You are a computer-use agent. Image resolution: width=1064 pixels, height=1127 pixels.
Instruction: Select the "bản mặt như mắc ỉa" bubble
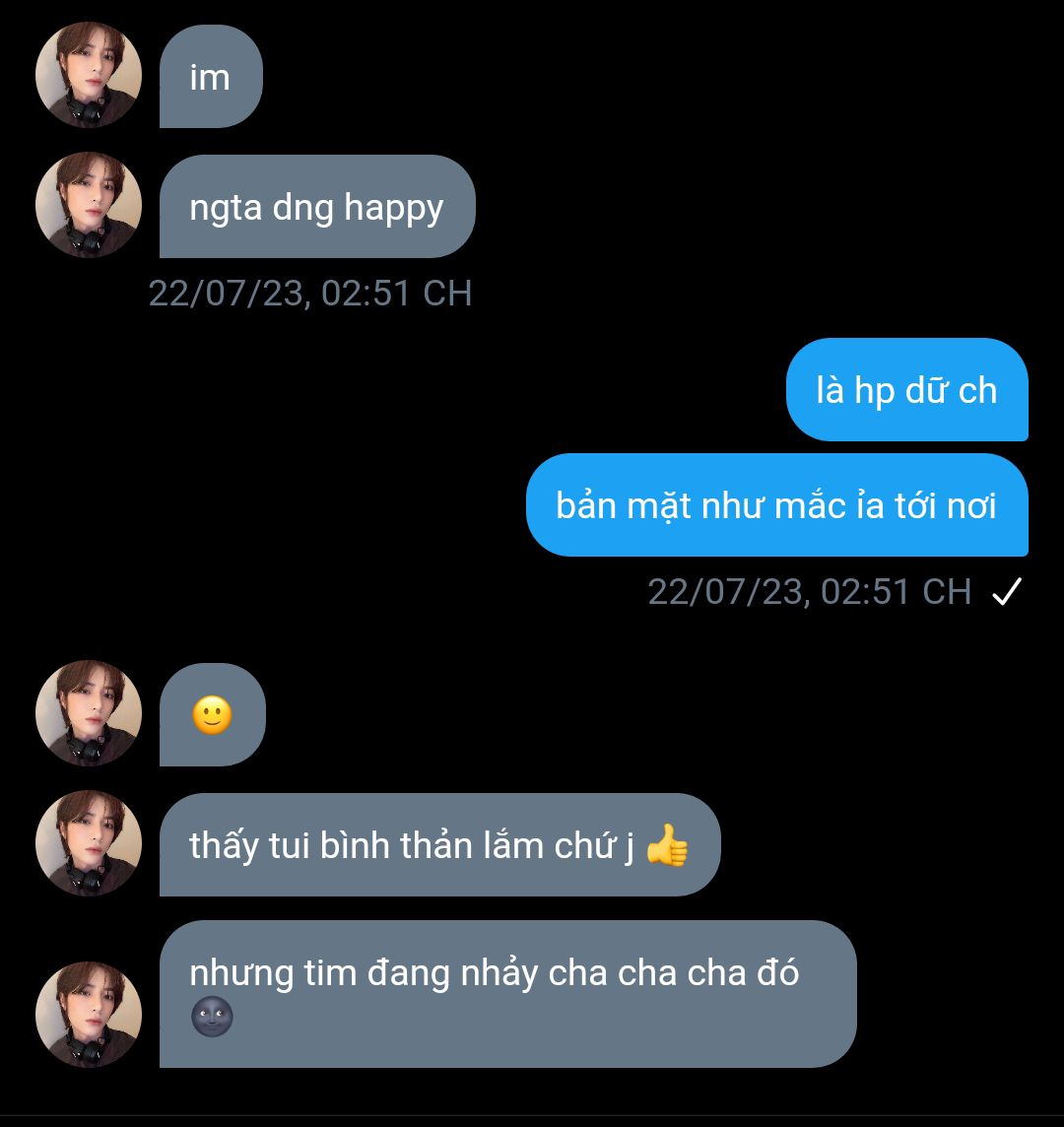point(776,505)
